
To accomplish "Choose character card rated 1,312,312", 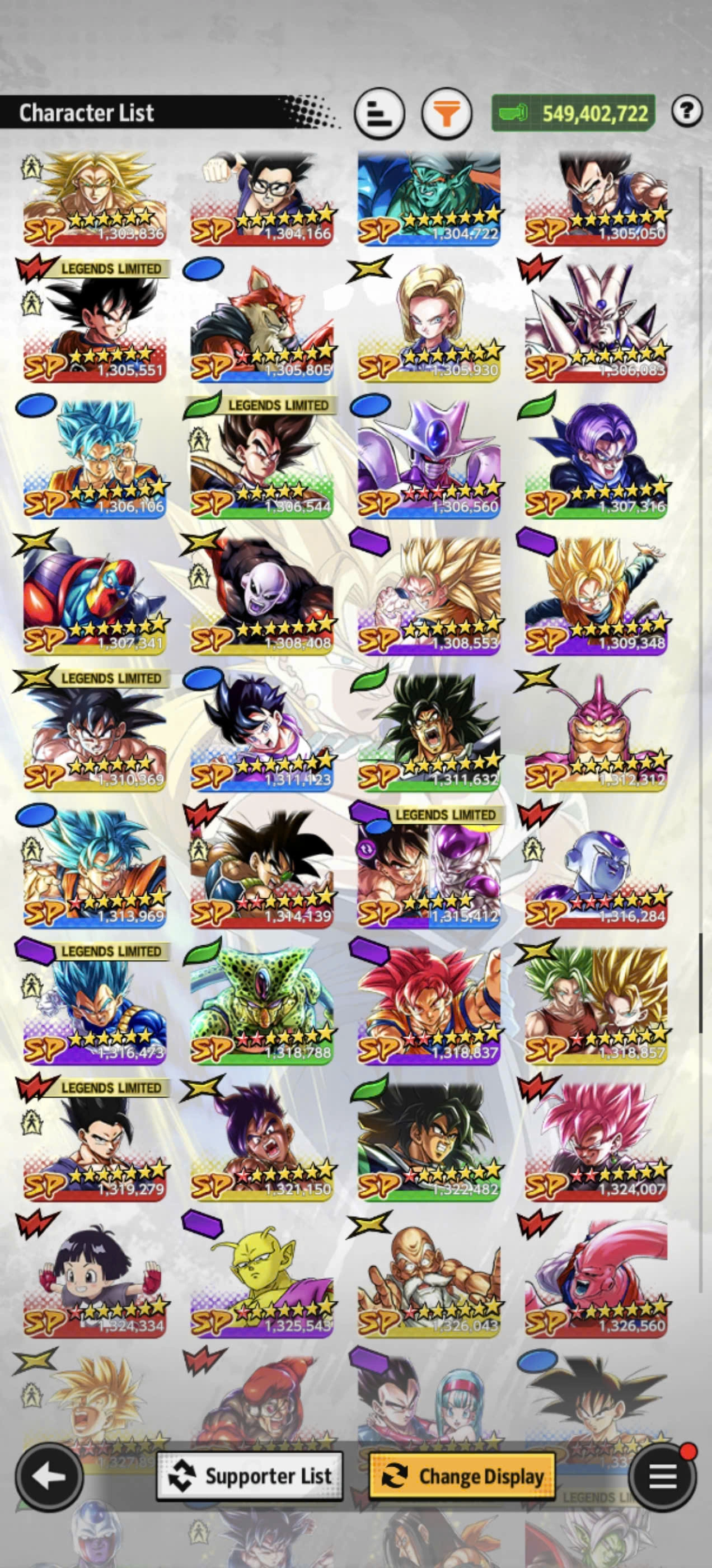I will click(x=596, y=730).
